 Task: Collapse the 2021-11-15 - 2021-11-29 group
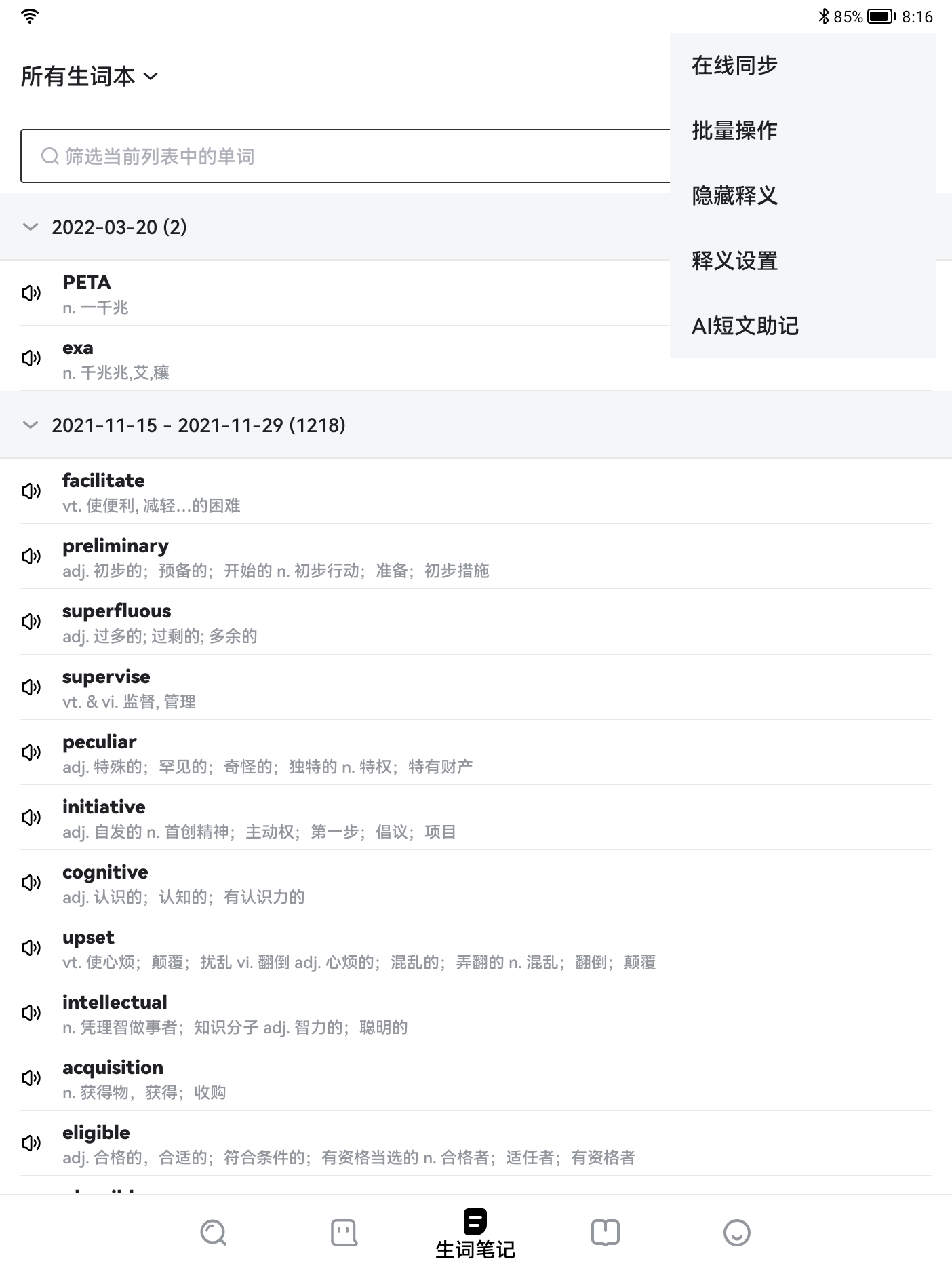coord(31,425)
